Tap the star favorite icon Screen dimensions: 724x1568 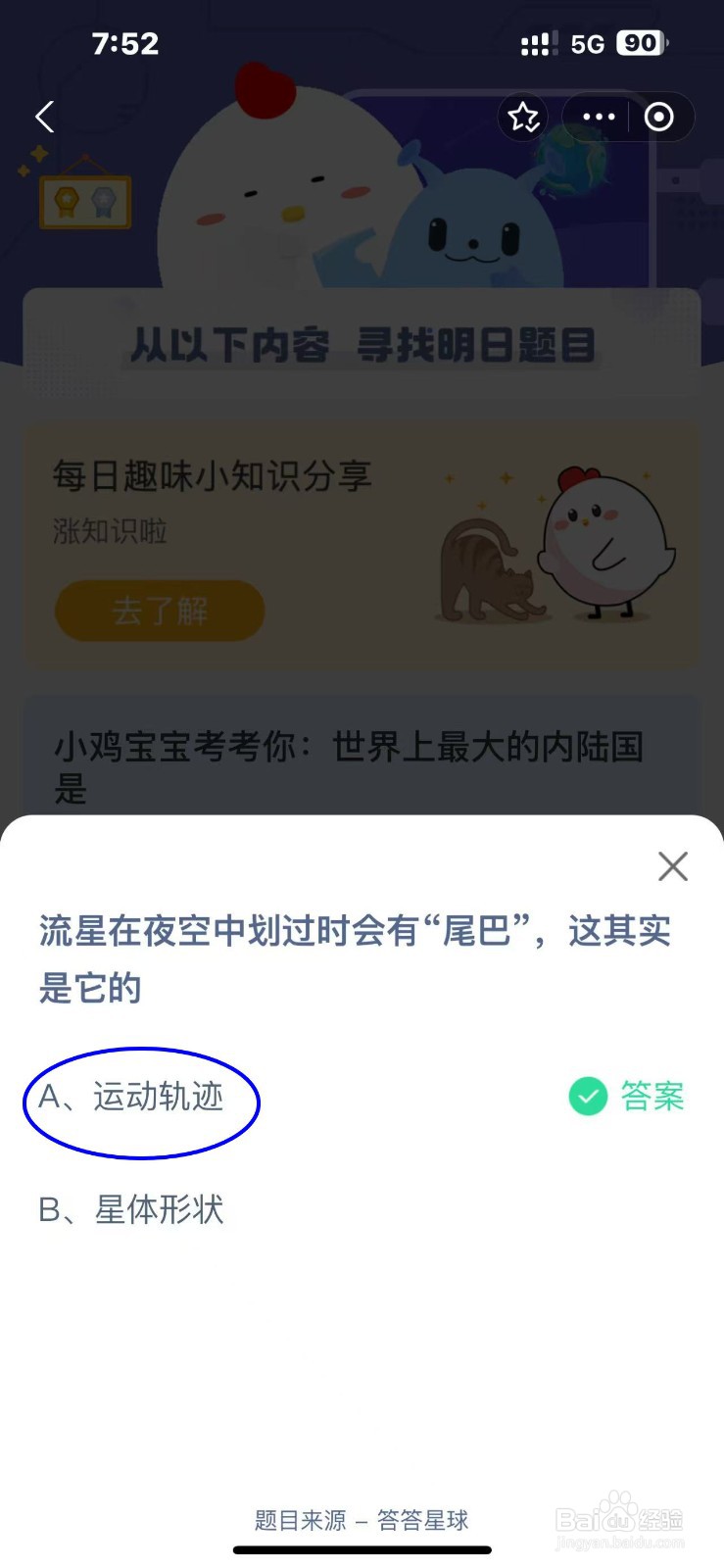click(x=524, y=117)
